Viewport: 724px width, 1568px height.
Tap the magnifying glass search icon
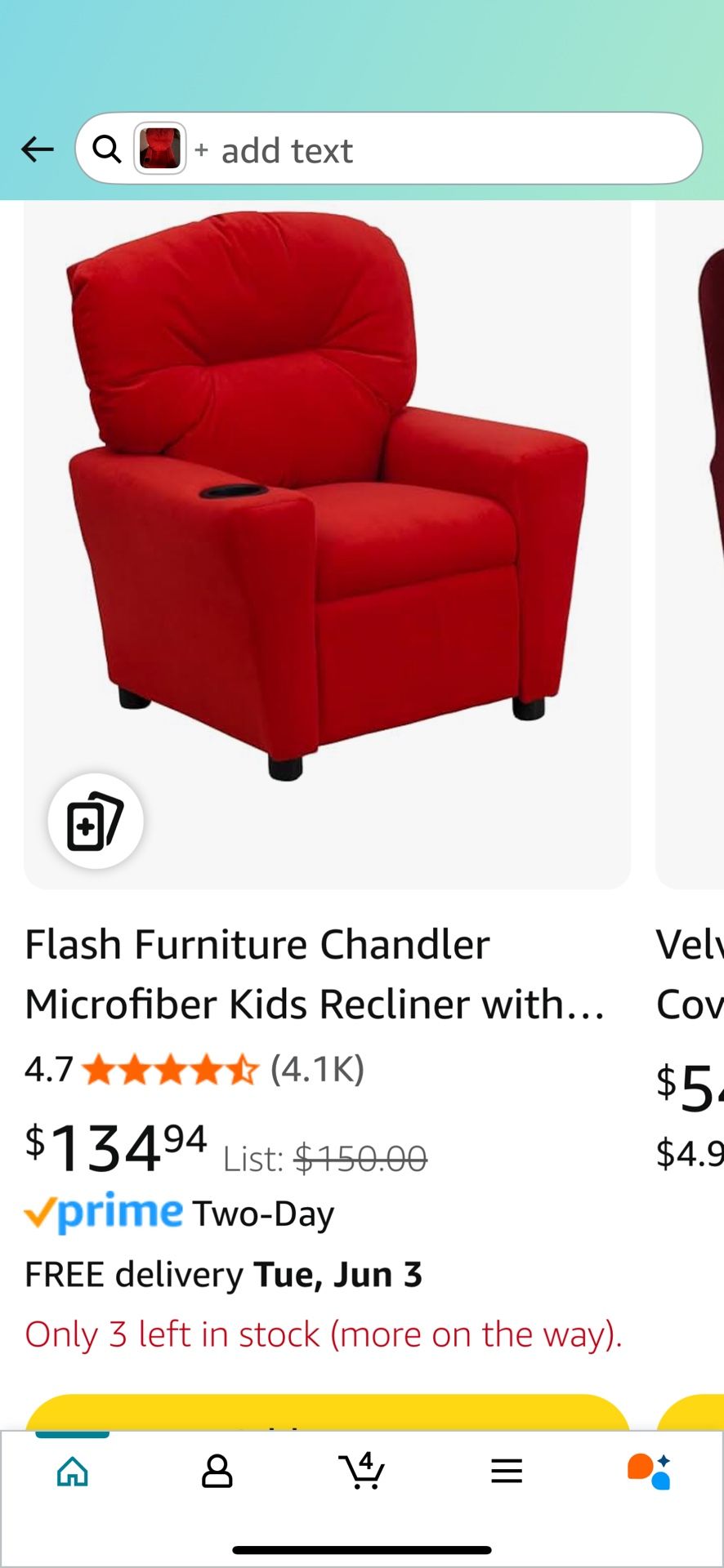click(107, 149)
